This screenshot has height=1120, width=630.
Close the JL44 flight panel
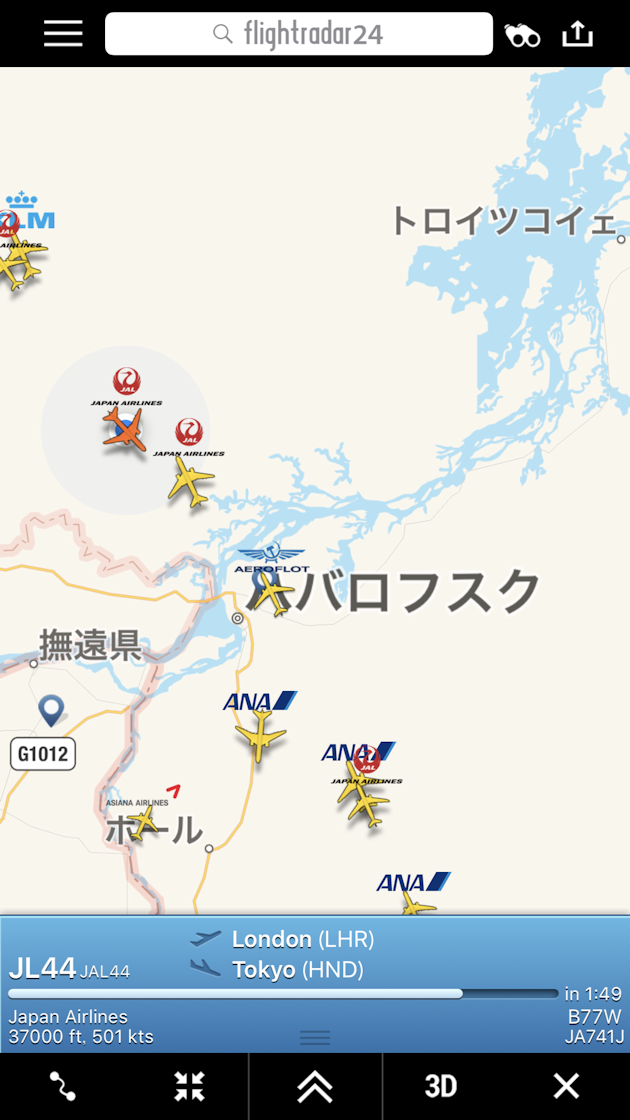click(566, 1086)
